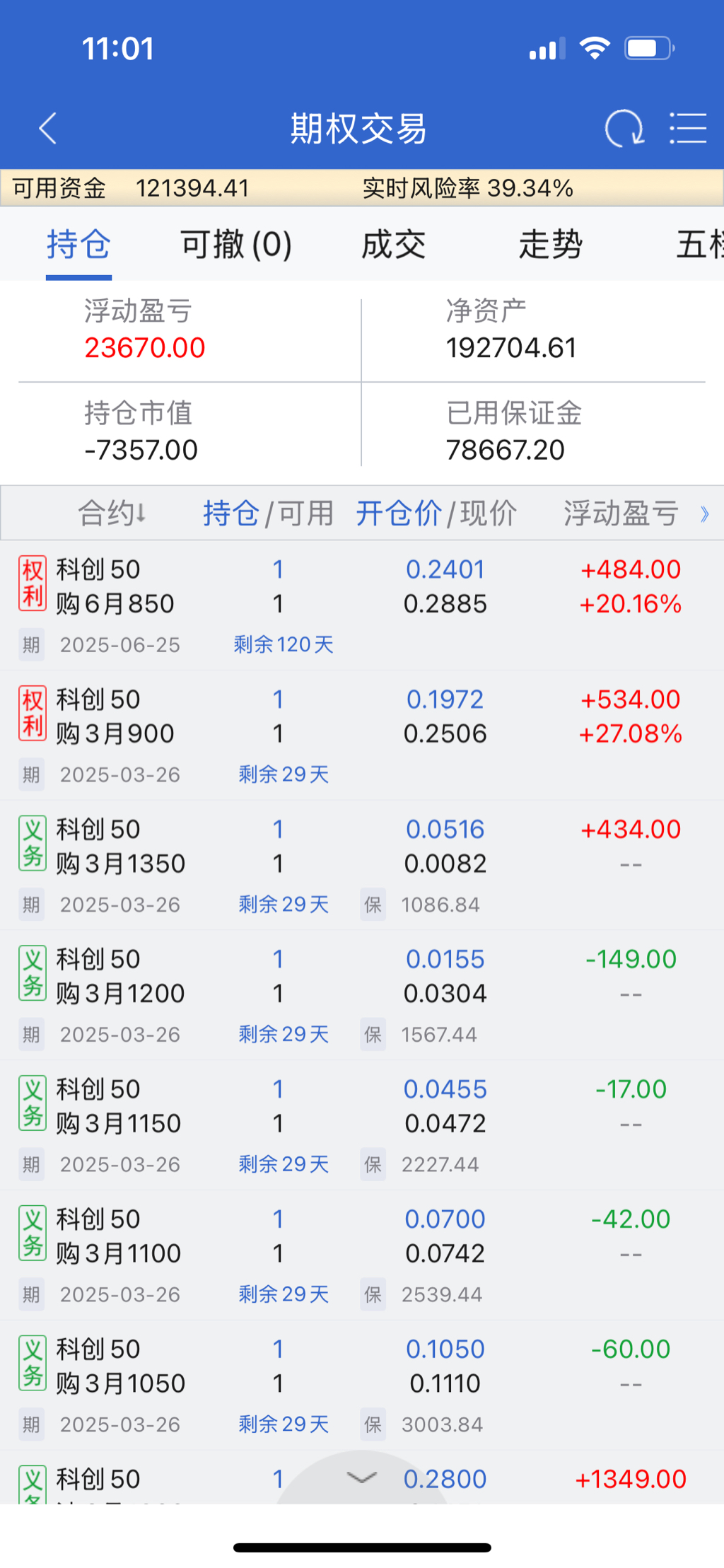Open the list menu icon
The image size is (724, 1568).
pyautogui.click(x=688, y=129)
